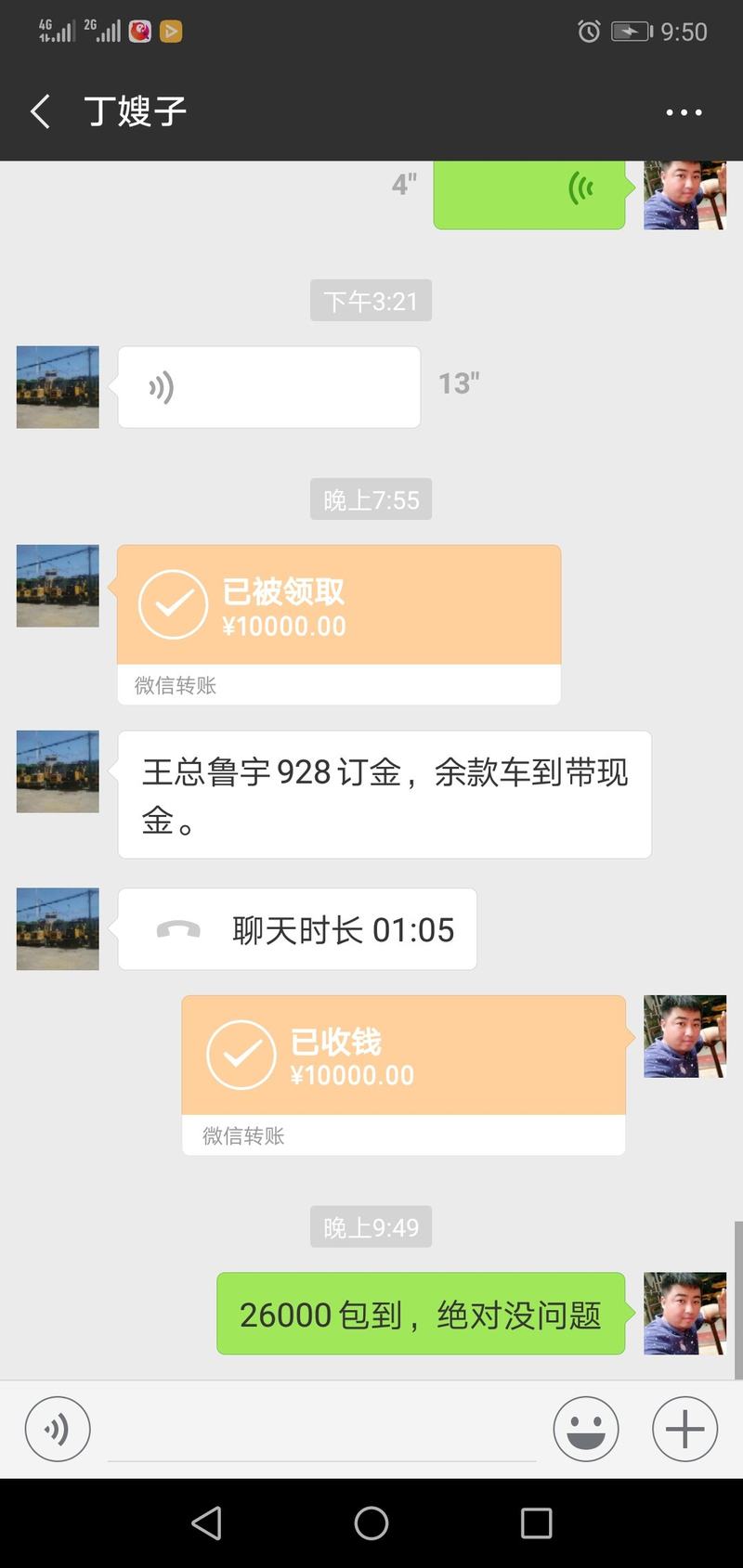This screenshot has width=743, height=1568.
Task: Open the plus attachment menu
Action: [684, 1429]
